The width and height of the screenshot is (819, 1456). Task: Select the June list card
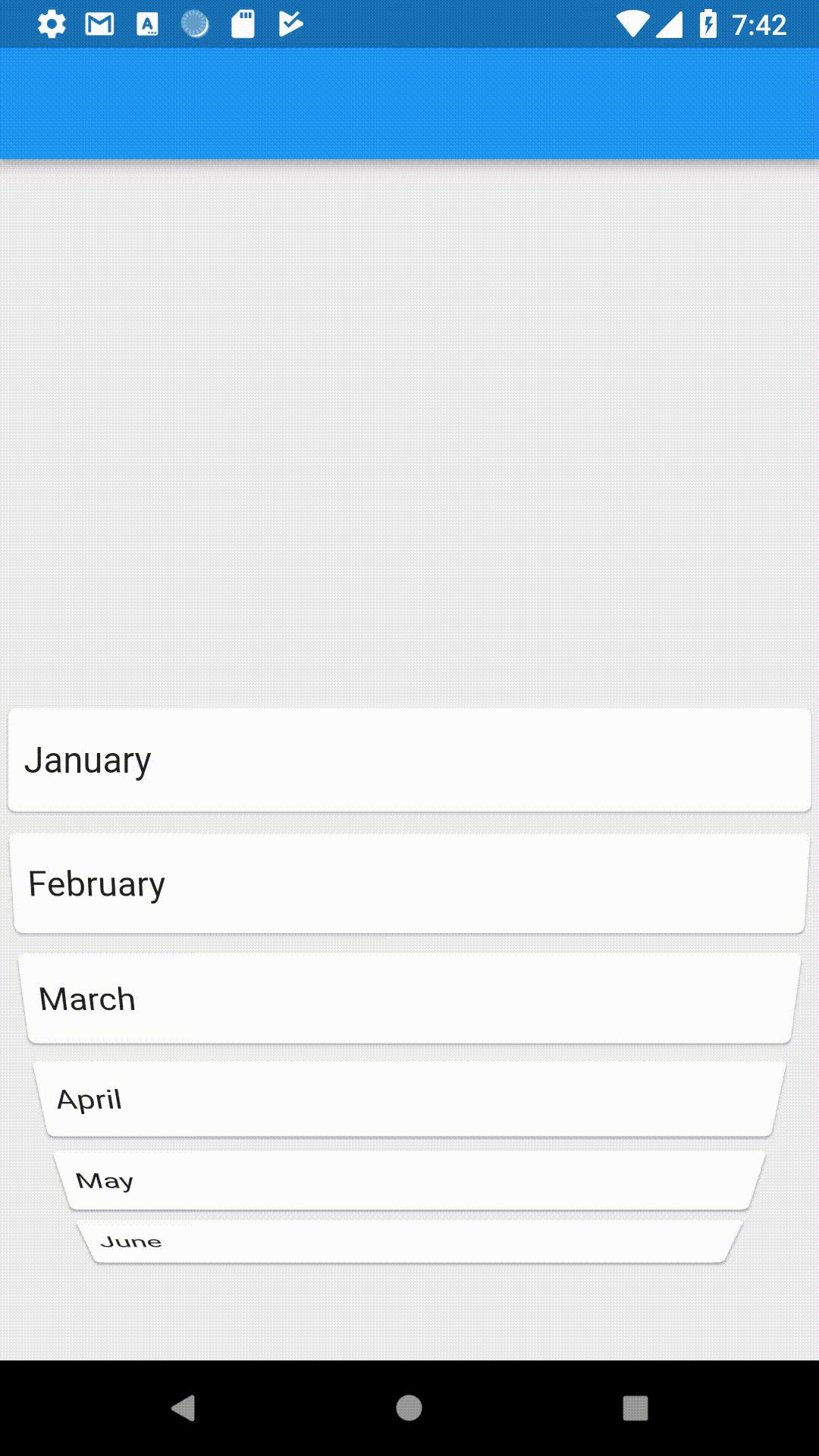[409, 1241]
